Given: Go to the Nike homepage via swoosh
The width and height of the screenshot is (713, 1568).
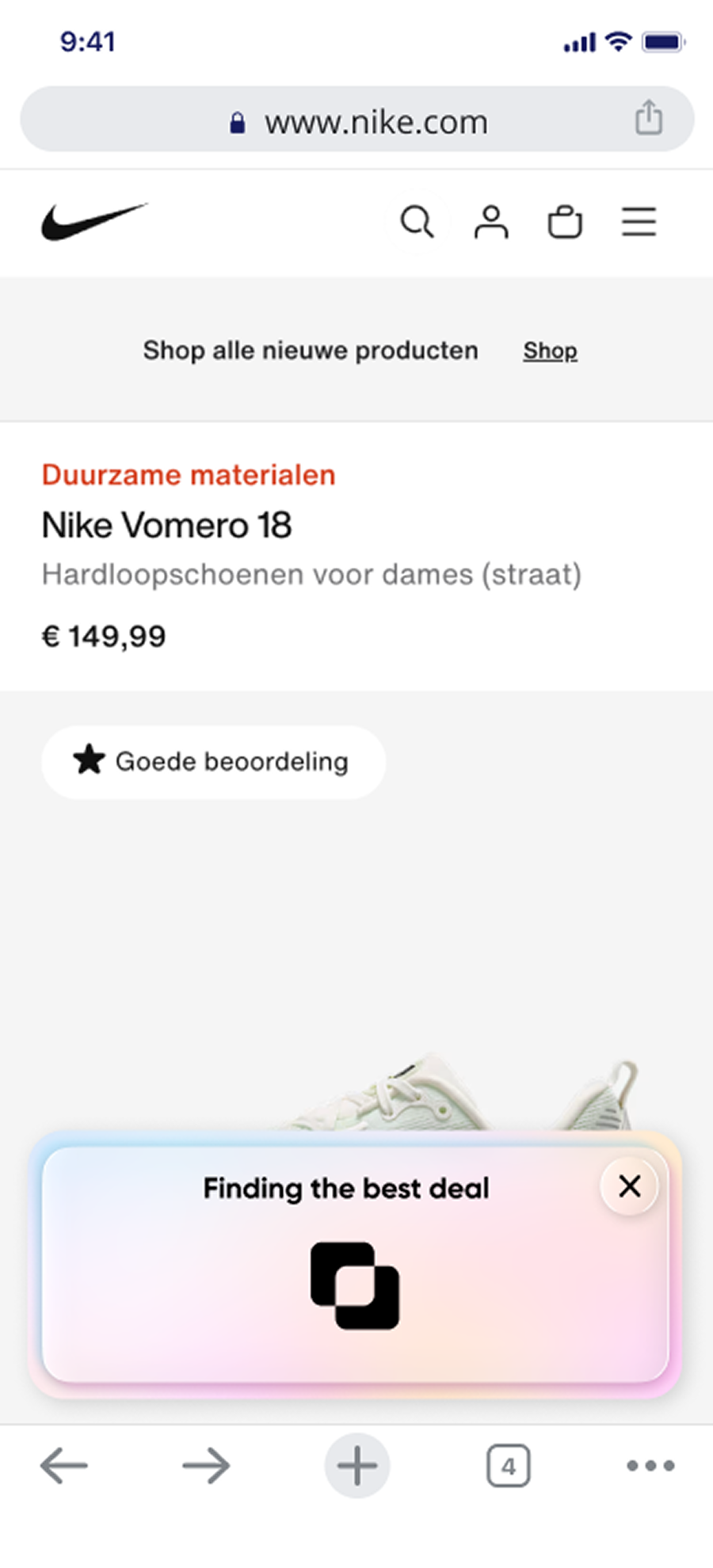Looking at the screenshot, I should tap(94, 222).
